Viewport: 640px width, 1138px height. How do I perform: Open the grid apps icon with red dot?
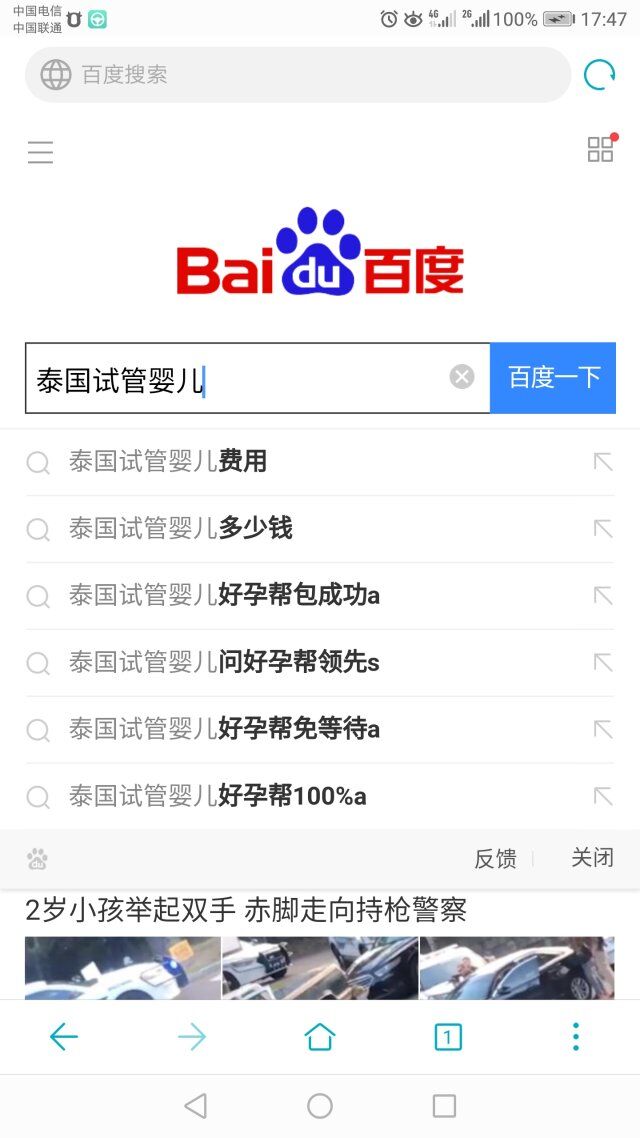coord(600,150)
